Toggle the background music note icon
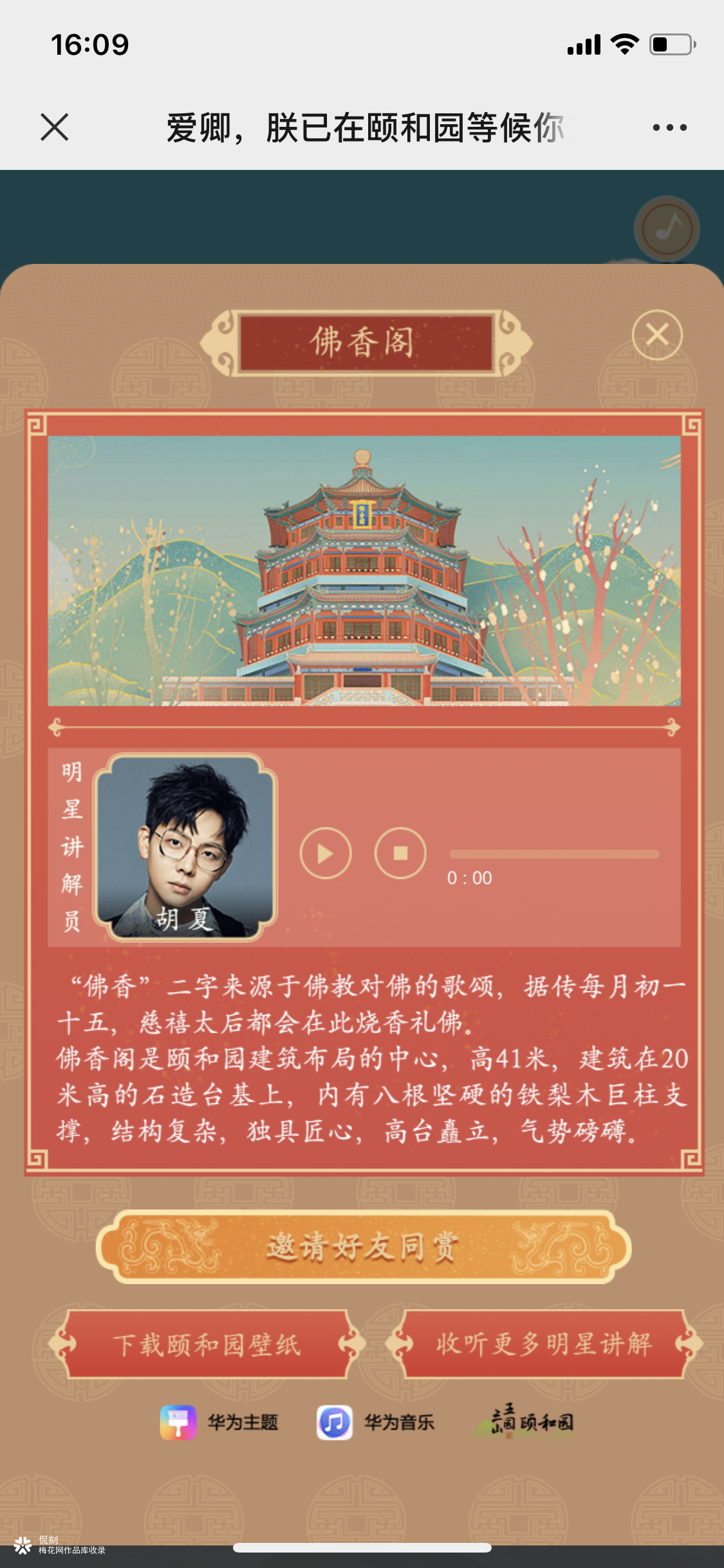The image size is (724, 1568). tap(667, 229)
